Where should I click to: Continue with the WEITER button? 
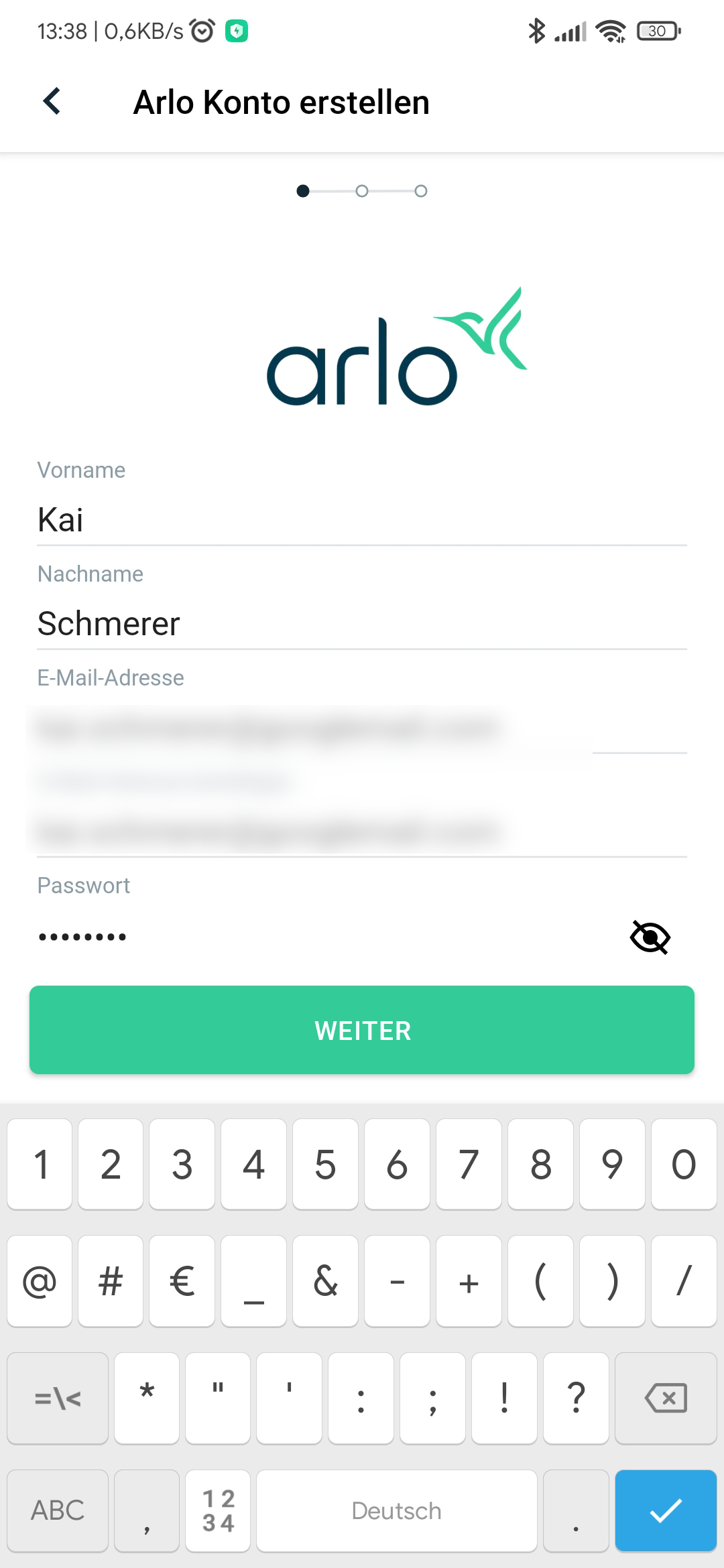tap(362, 1030)
